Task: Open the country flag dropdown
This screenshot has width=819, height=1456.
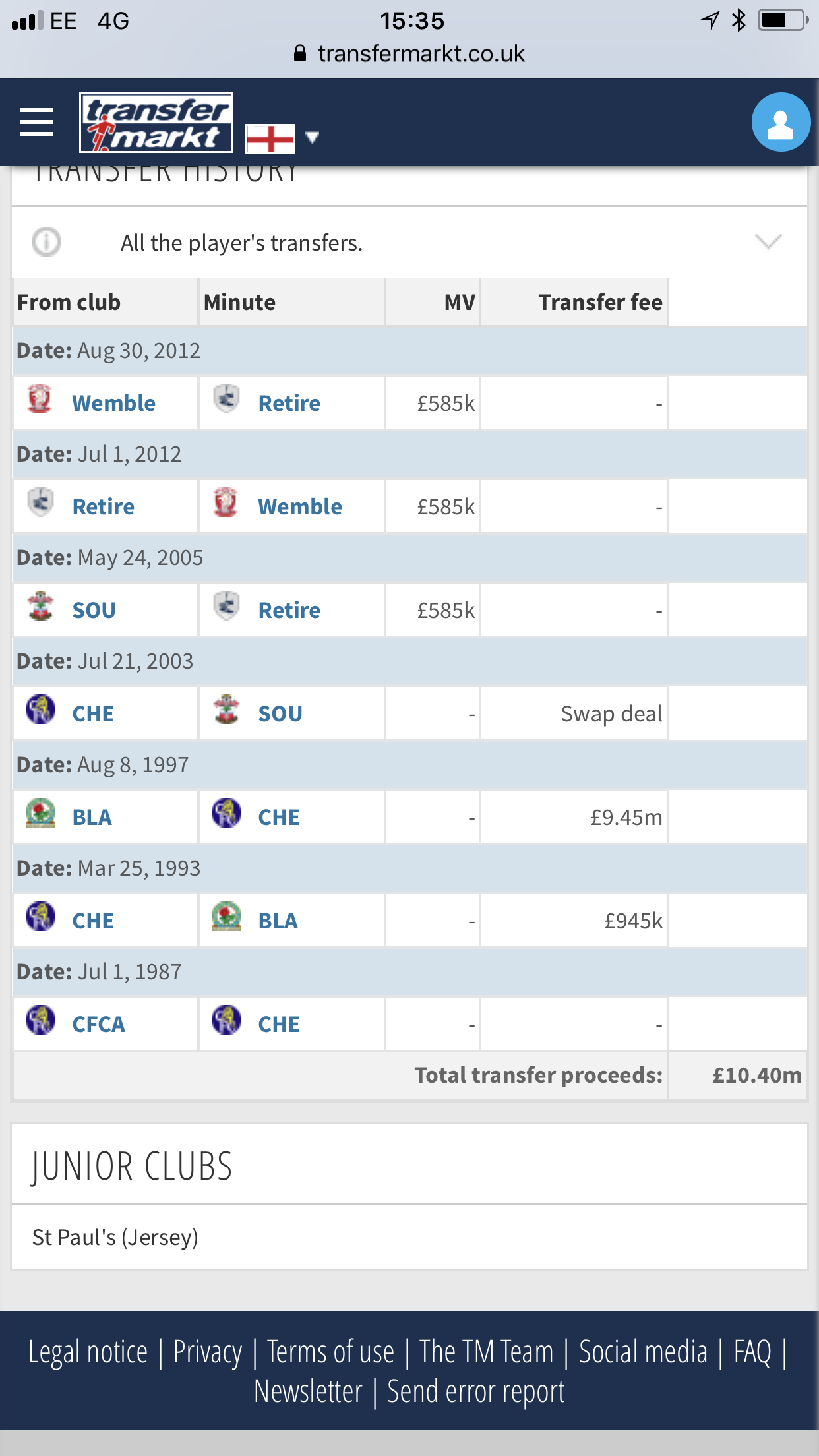Action: click(x=282, y=138)
